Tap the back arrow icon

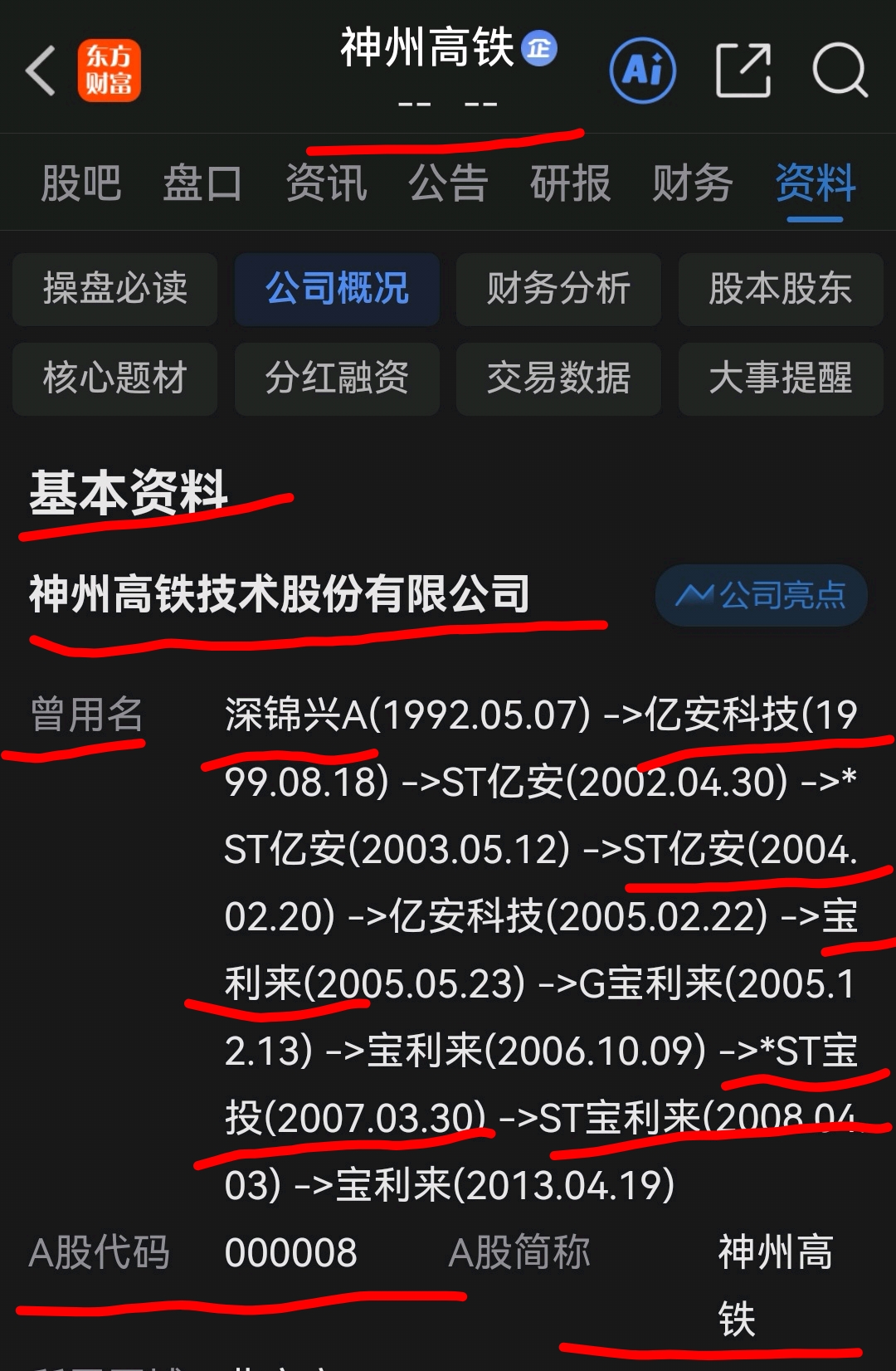pos(40,71)
